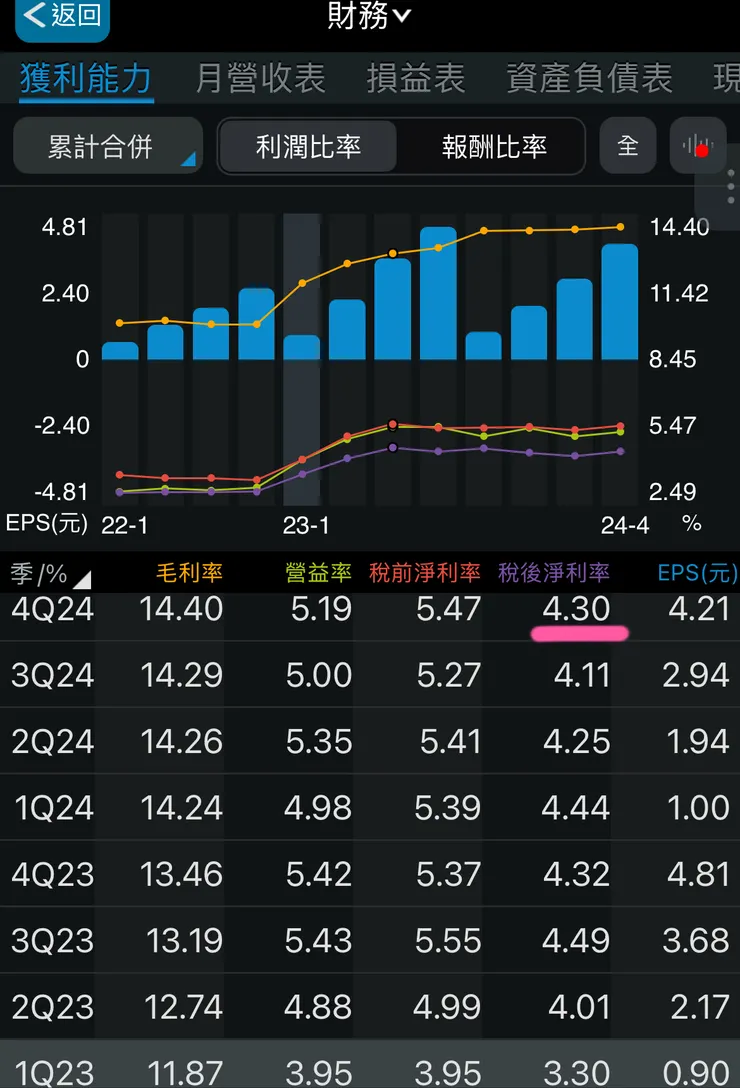740x1088 pixels.
Task: Switch to the 損益表 tab
Action: (x=416, y=80)
